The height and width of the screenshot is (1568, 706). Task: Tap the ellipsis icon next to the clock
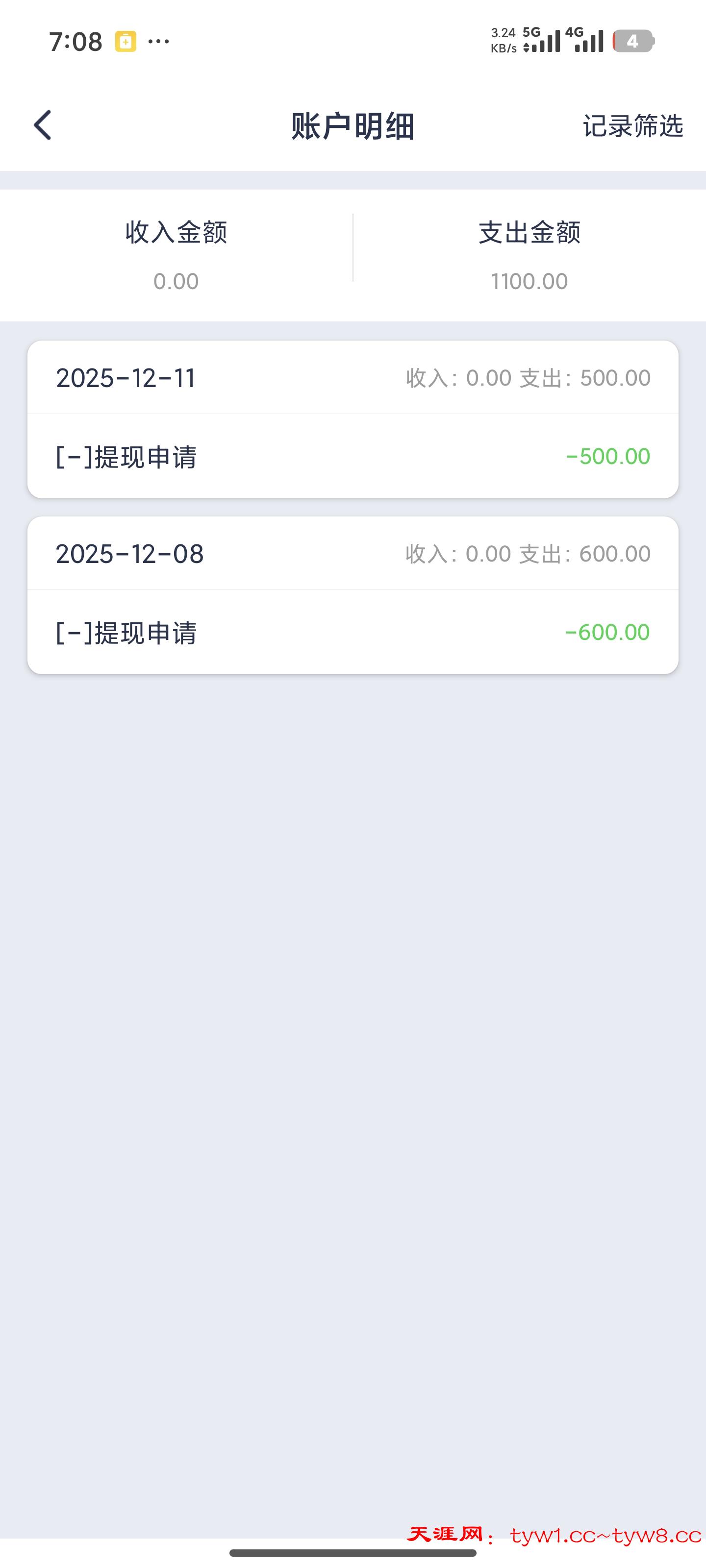pos(158,41)
